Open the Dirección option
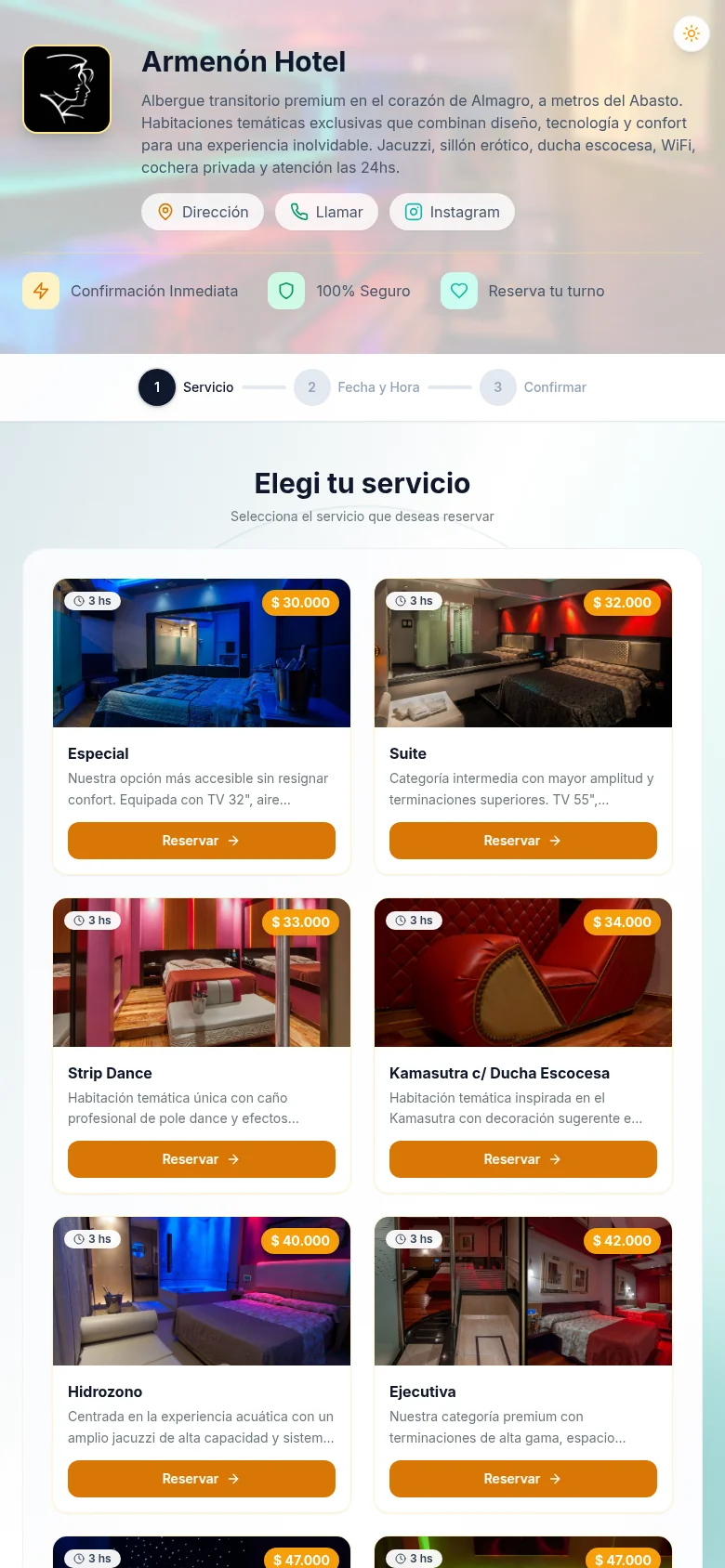Viewport: 725px width, 1568px height. [202, 212]
